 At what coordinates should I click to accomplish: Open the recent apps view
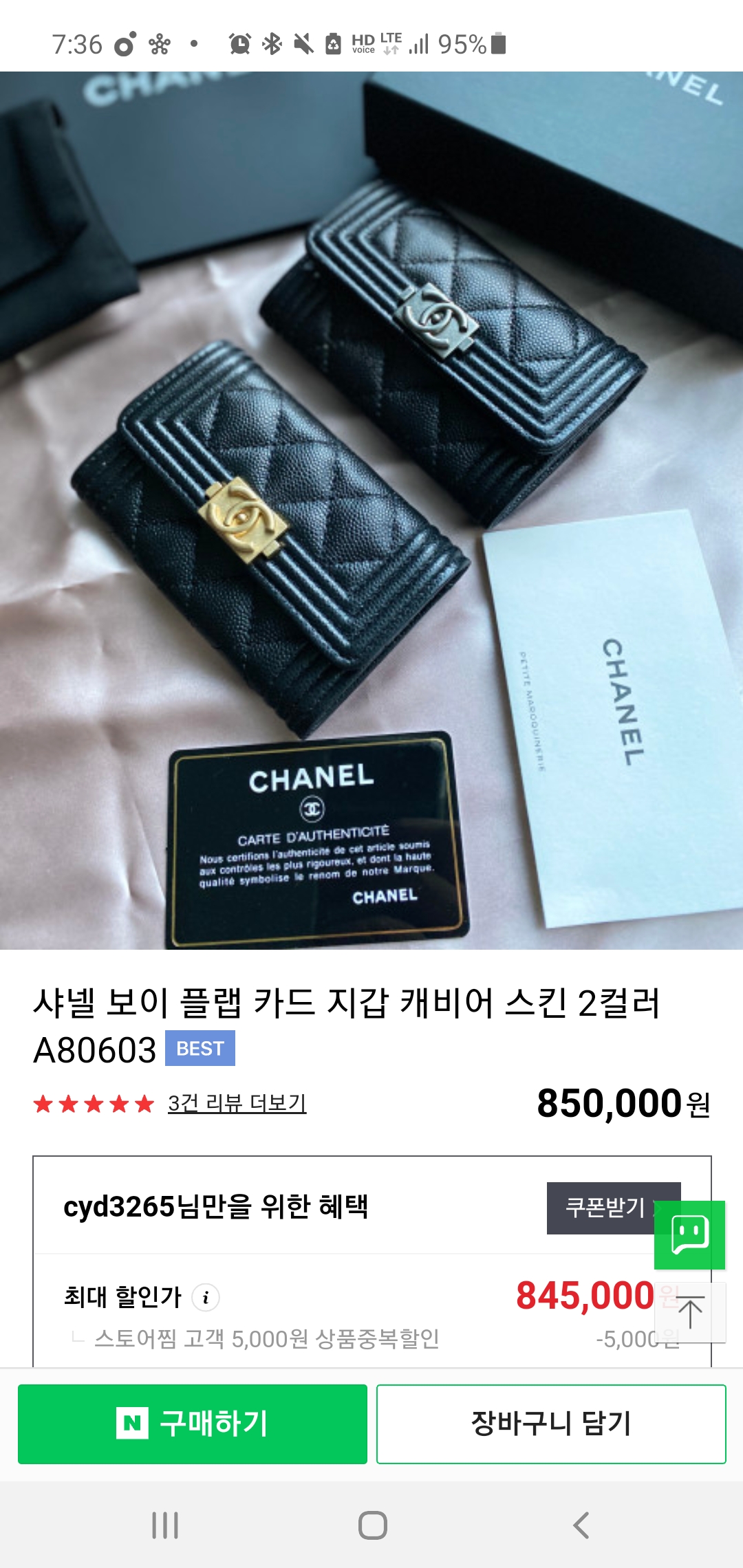[165, 1525]
